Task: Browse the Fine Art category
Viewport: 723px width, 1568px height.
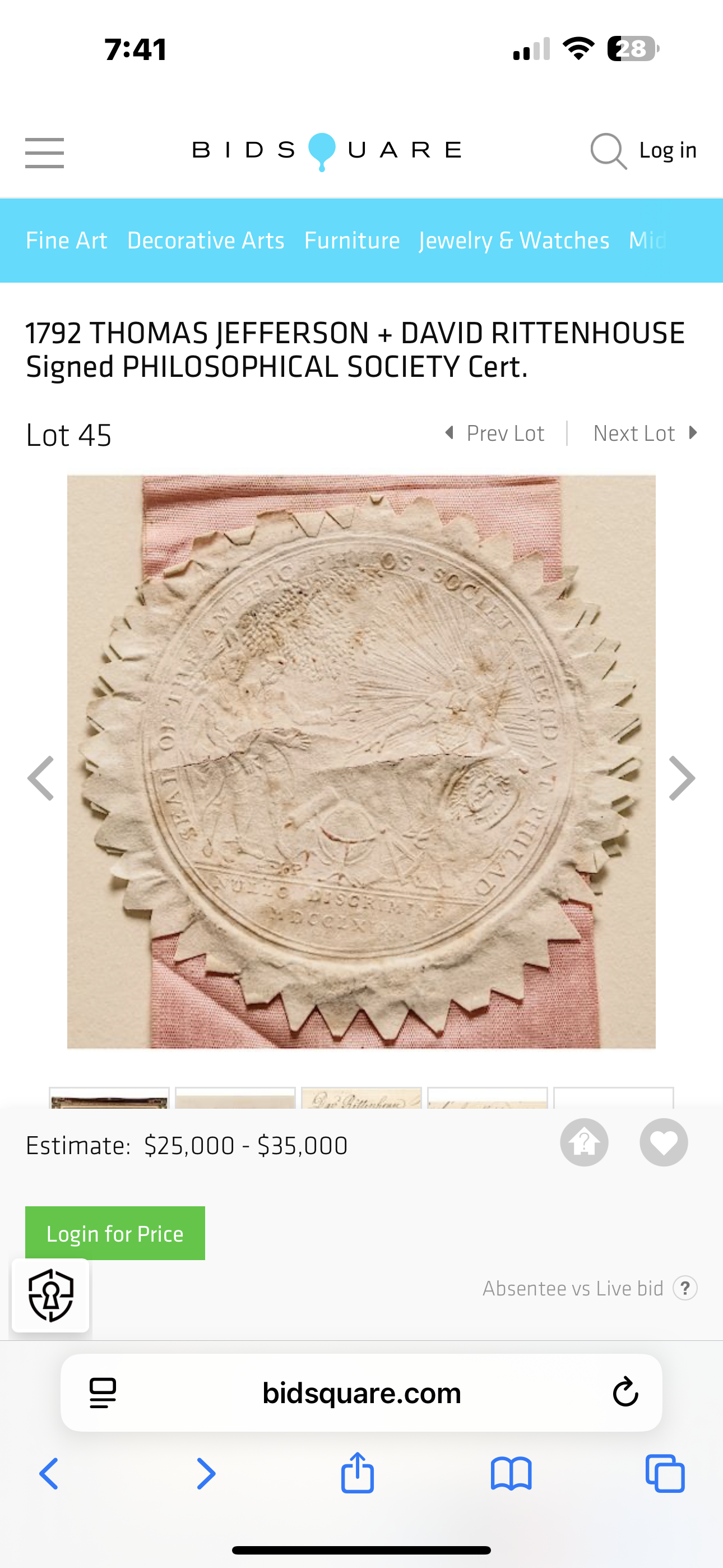Action: pyautogui.click(x=66, y=241)
